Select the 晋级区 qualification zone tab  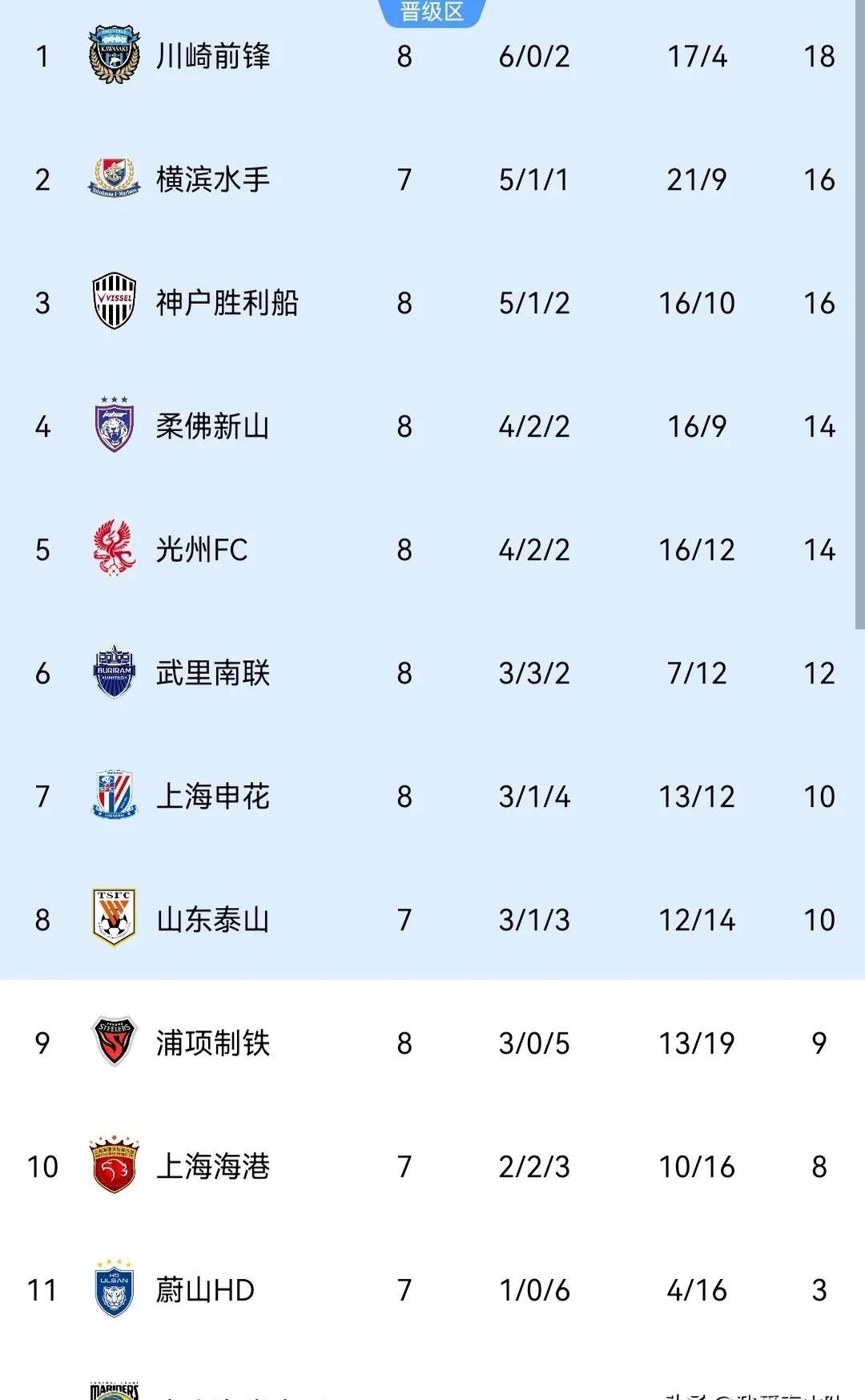[x=432, y=11]
